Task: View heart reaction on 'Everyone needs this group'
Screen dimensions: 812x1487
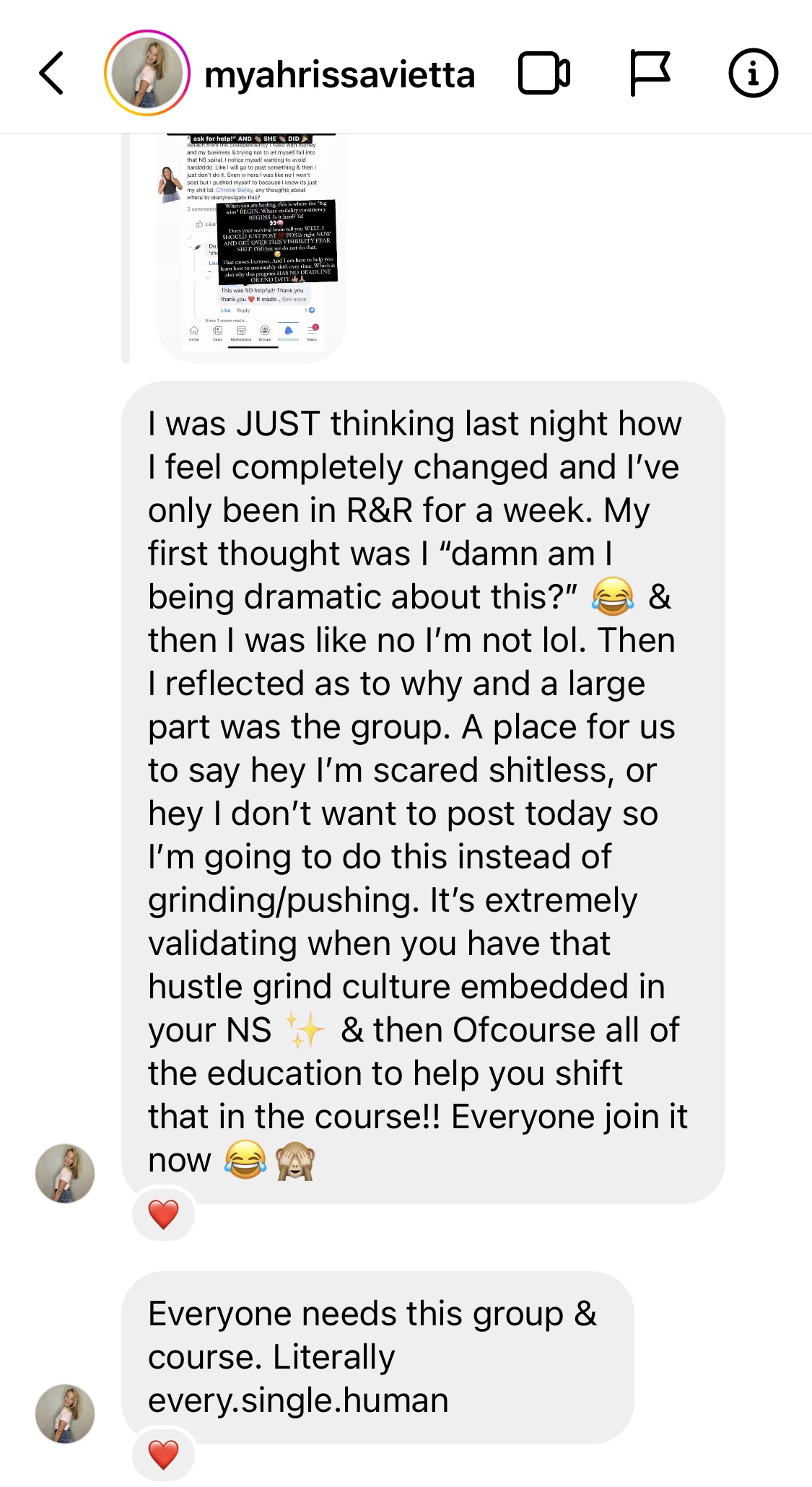Action: [x=163, y=1455]
